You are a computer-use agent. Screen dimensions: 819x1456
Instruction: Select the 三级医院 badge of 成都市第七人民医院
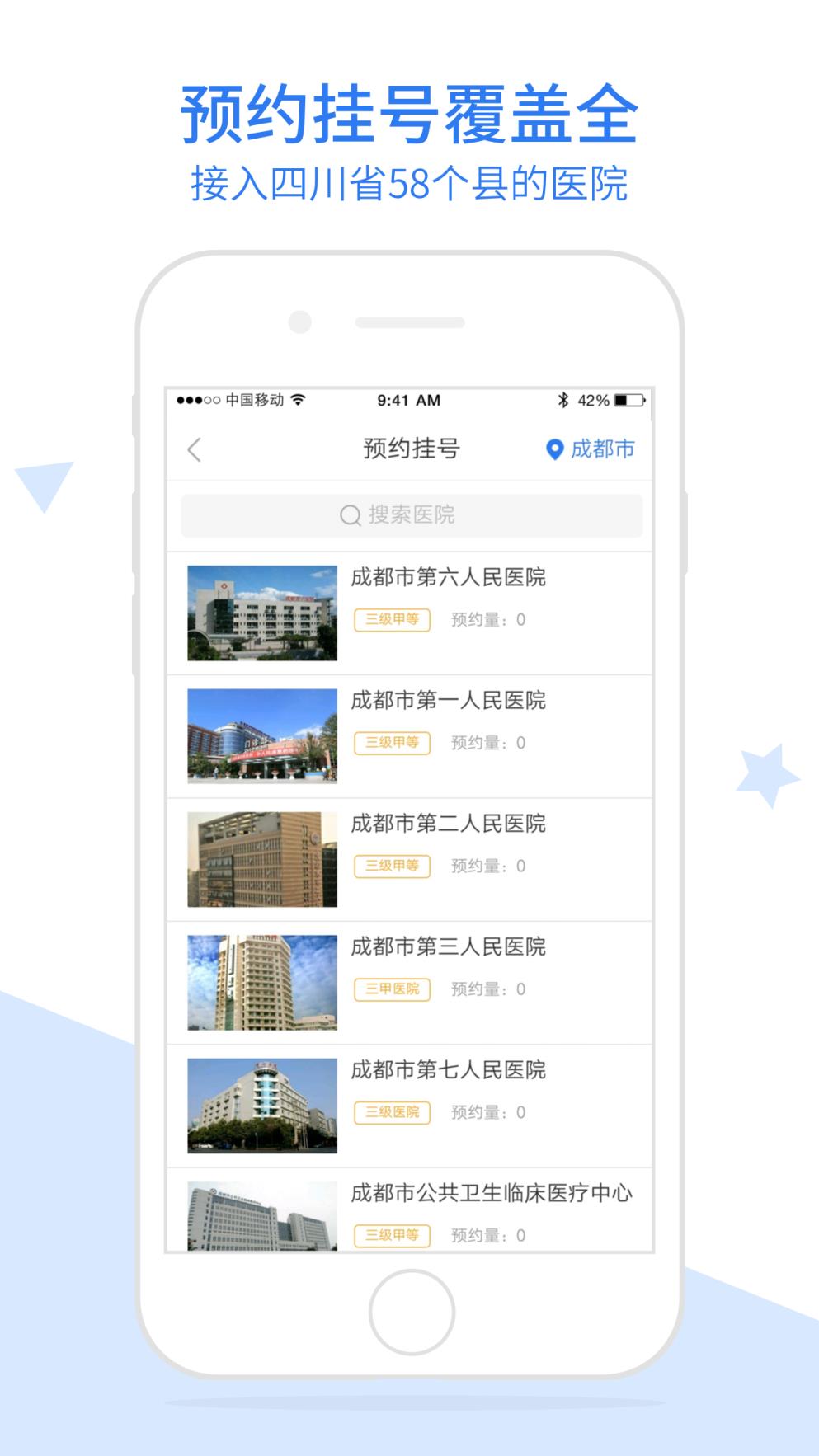(x=392, y=1112)
